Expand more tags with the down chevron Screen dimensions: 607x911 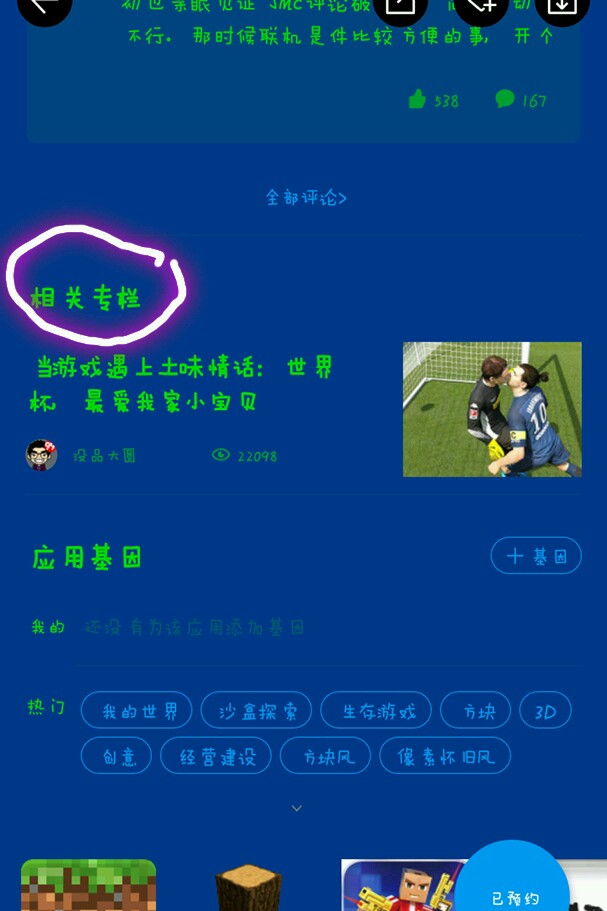pos(296,808)
